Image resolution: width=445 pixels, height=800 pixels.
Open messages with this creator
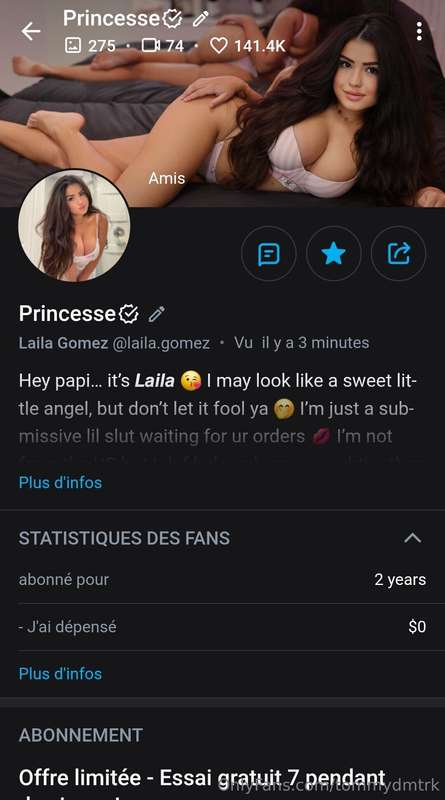[x=268, y=254]
